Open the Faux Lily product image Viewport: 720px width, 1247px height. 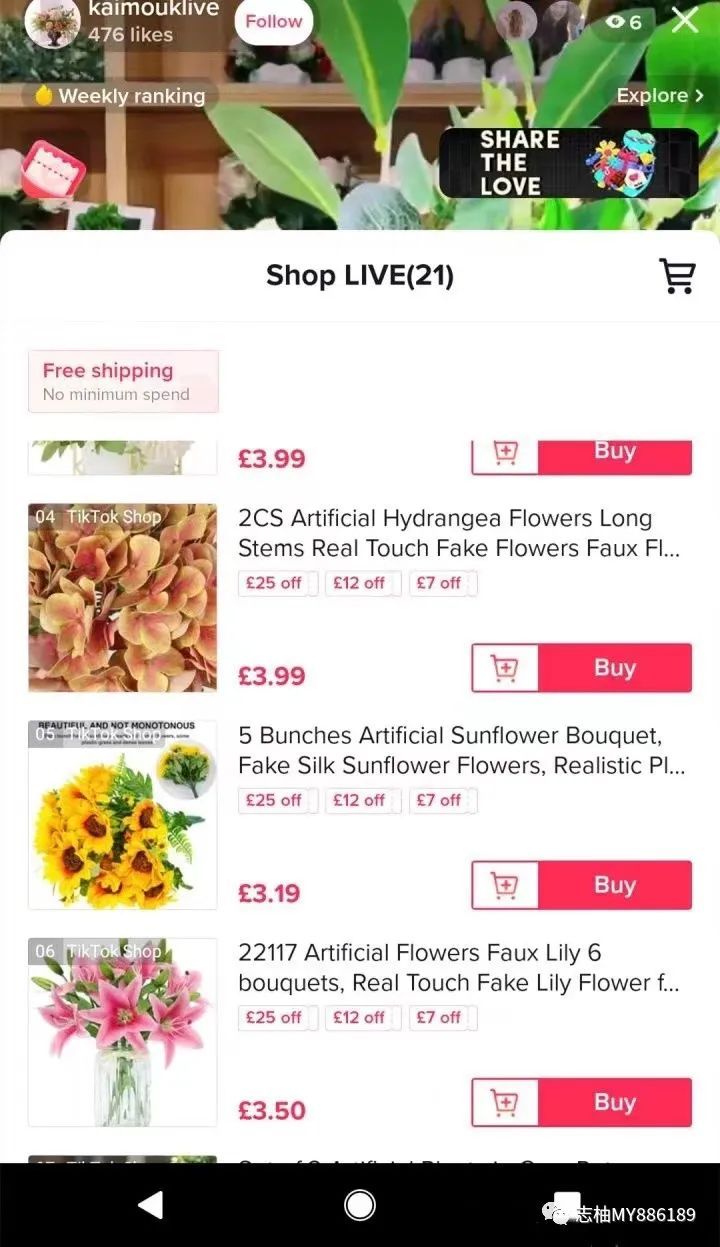pyautogui.click(x=122, y=1032)
